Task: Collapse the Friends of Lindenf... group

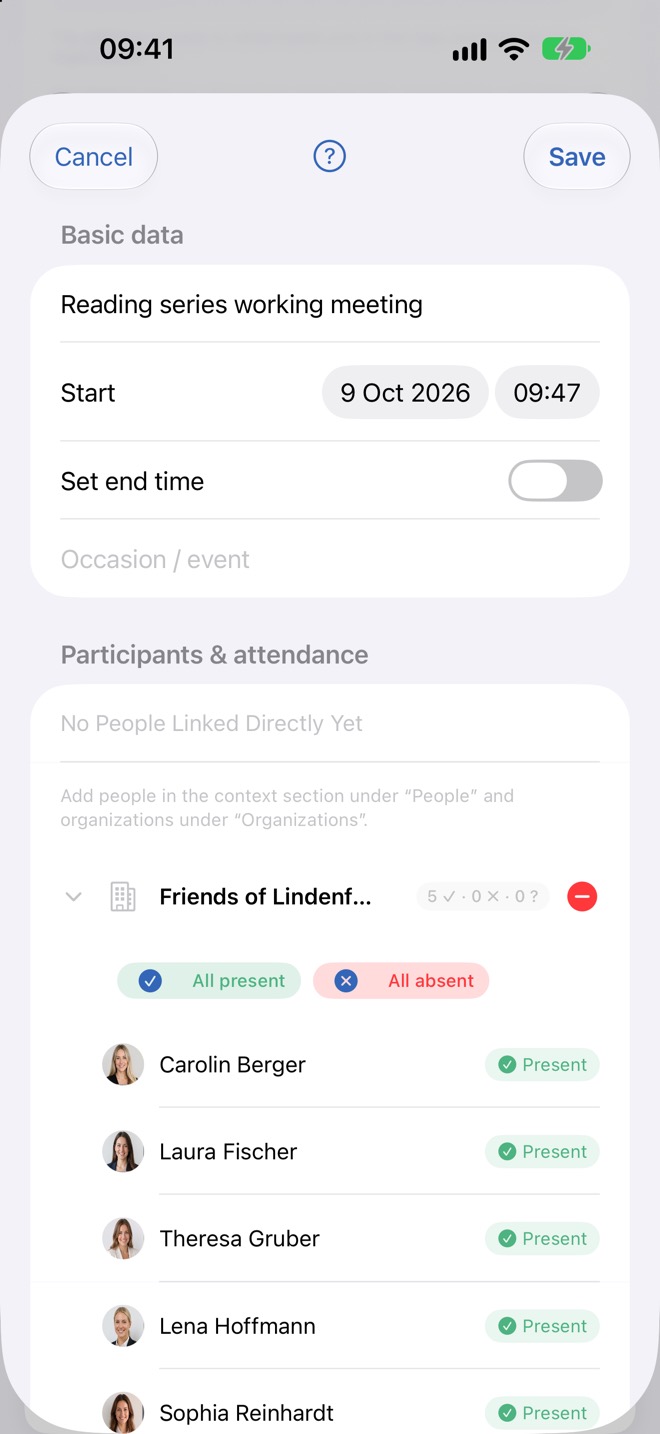Action: coord(73,897)
